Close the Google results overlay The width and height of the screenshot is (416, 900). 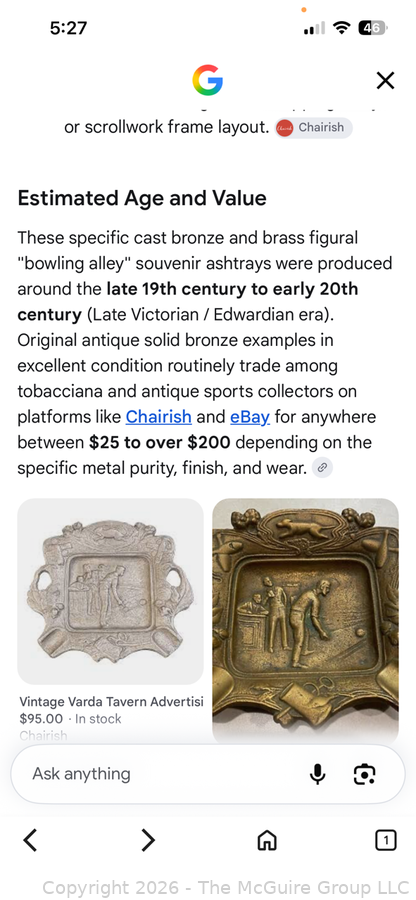(385, 81)
